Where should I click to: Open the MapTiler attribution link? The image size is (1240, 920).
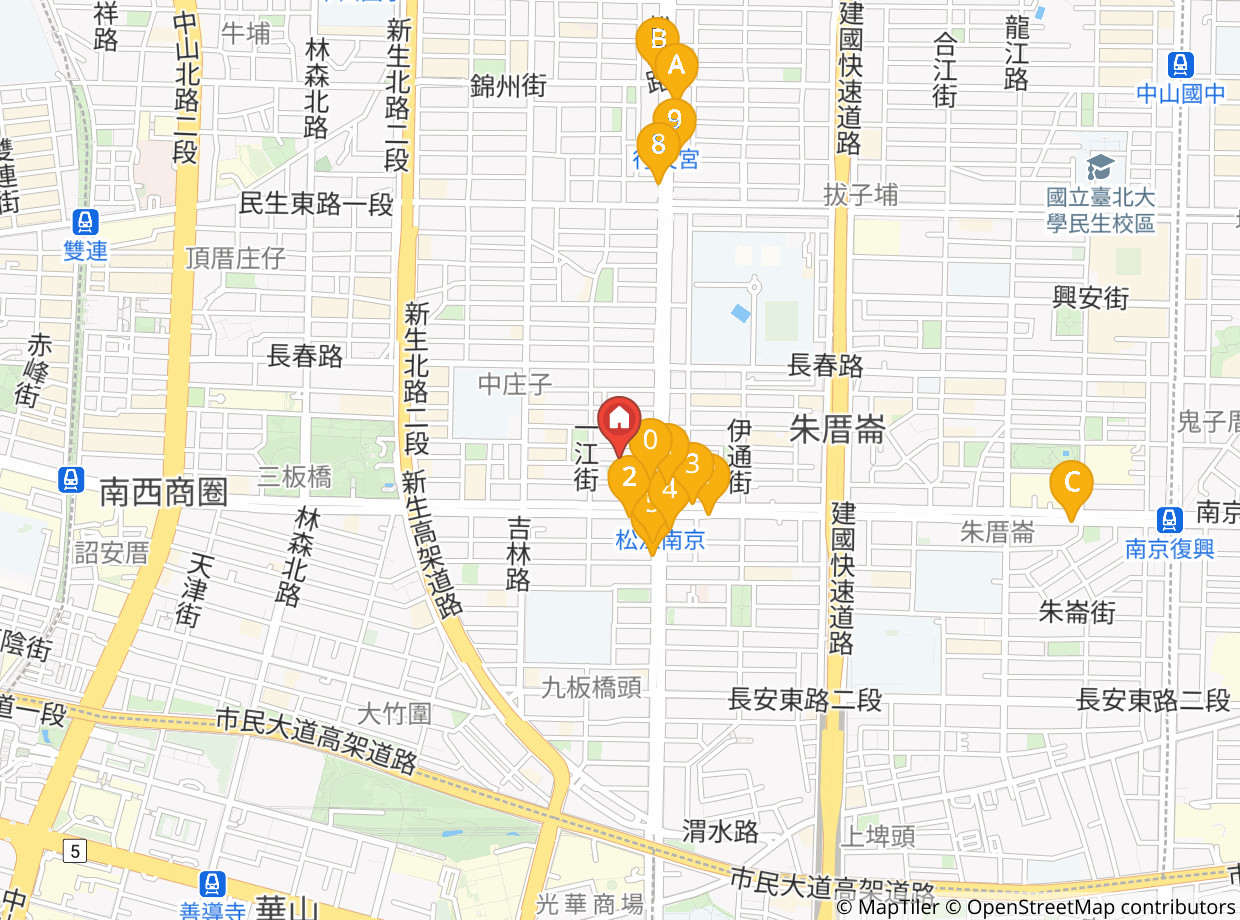pos(888,907)
